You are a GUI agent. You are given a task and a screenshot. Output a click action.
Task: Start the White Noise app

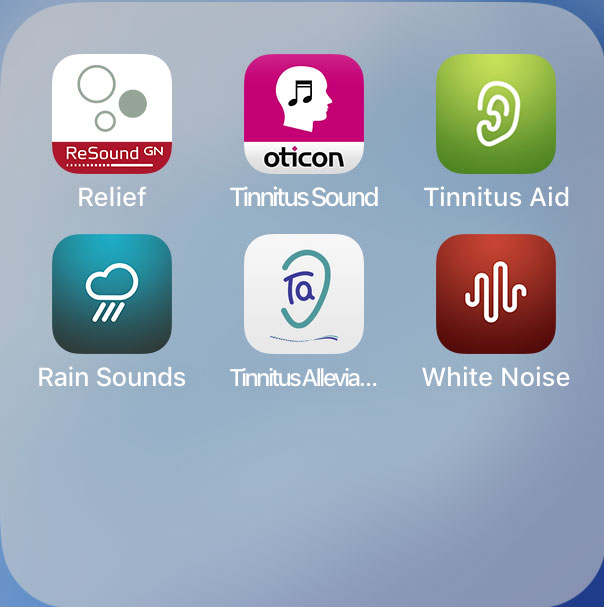496,294
